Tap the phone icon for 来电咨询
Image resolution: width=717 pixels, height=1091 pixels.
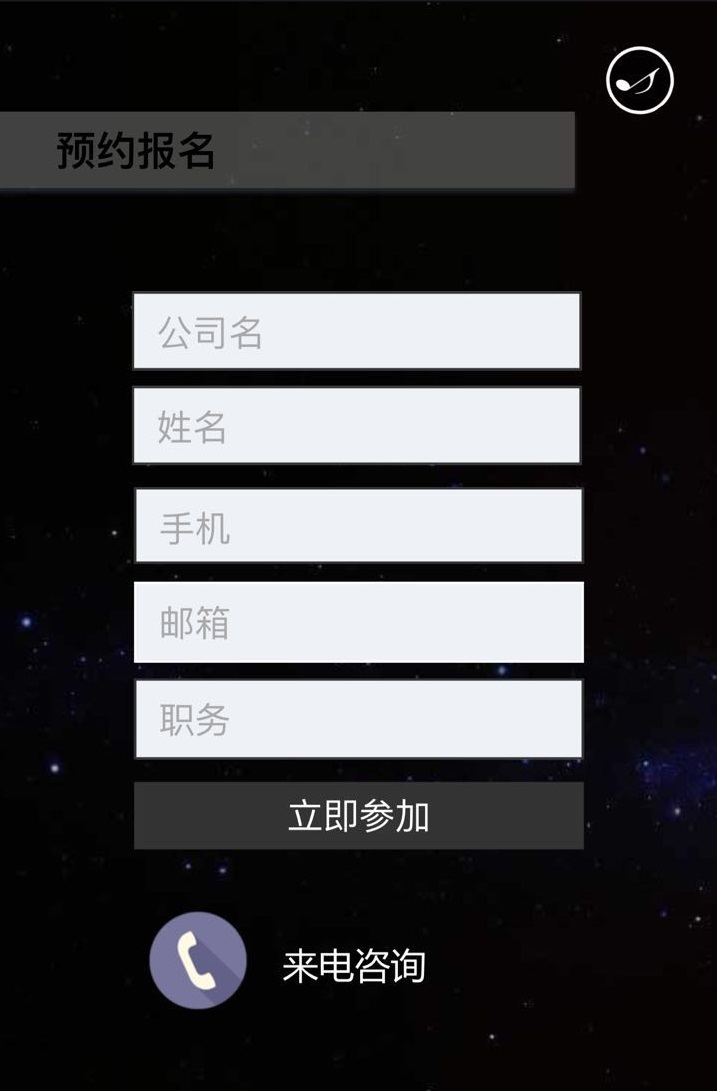point(198,960)
